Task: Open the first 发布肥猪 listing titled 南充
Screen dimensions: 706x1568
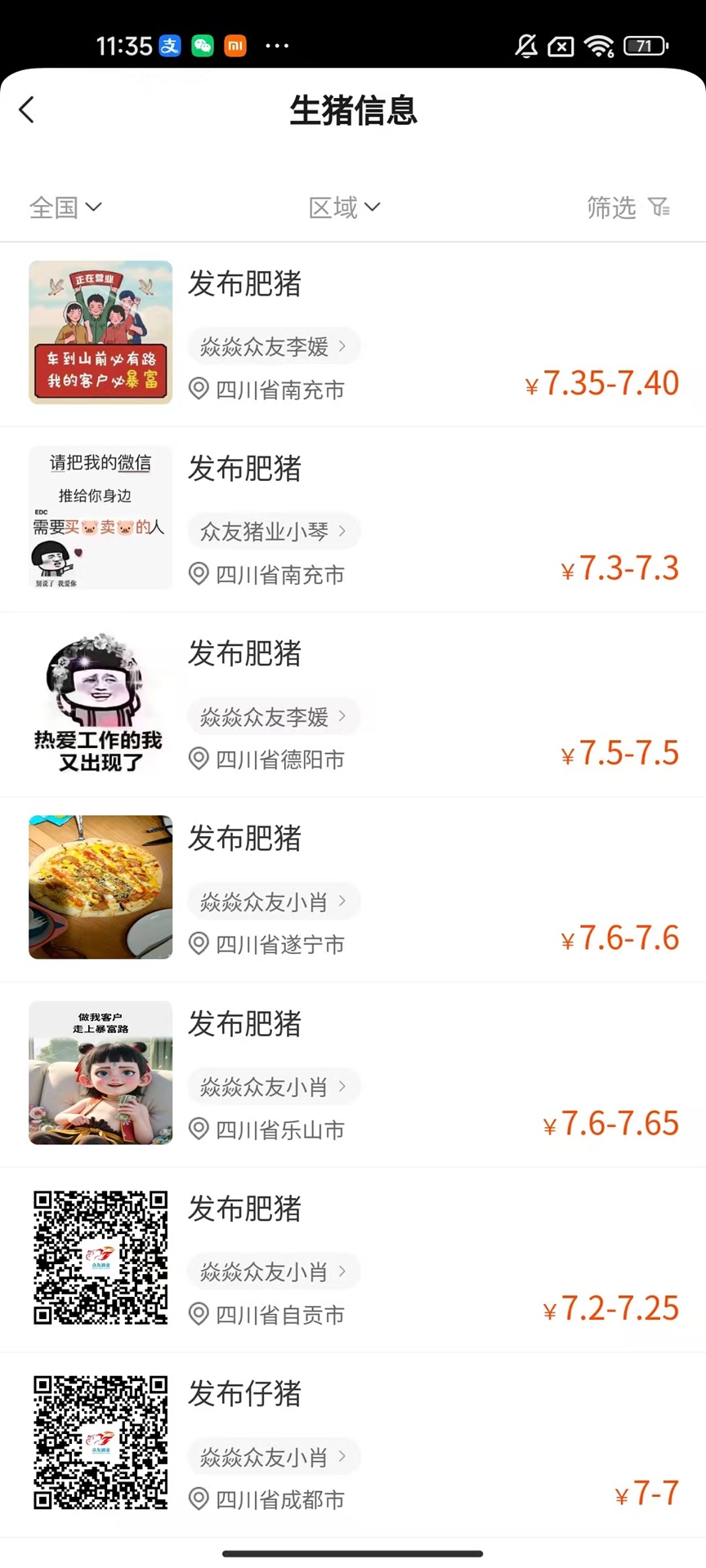Action: (x=244, y=285)
